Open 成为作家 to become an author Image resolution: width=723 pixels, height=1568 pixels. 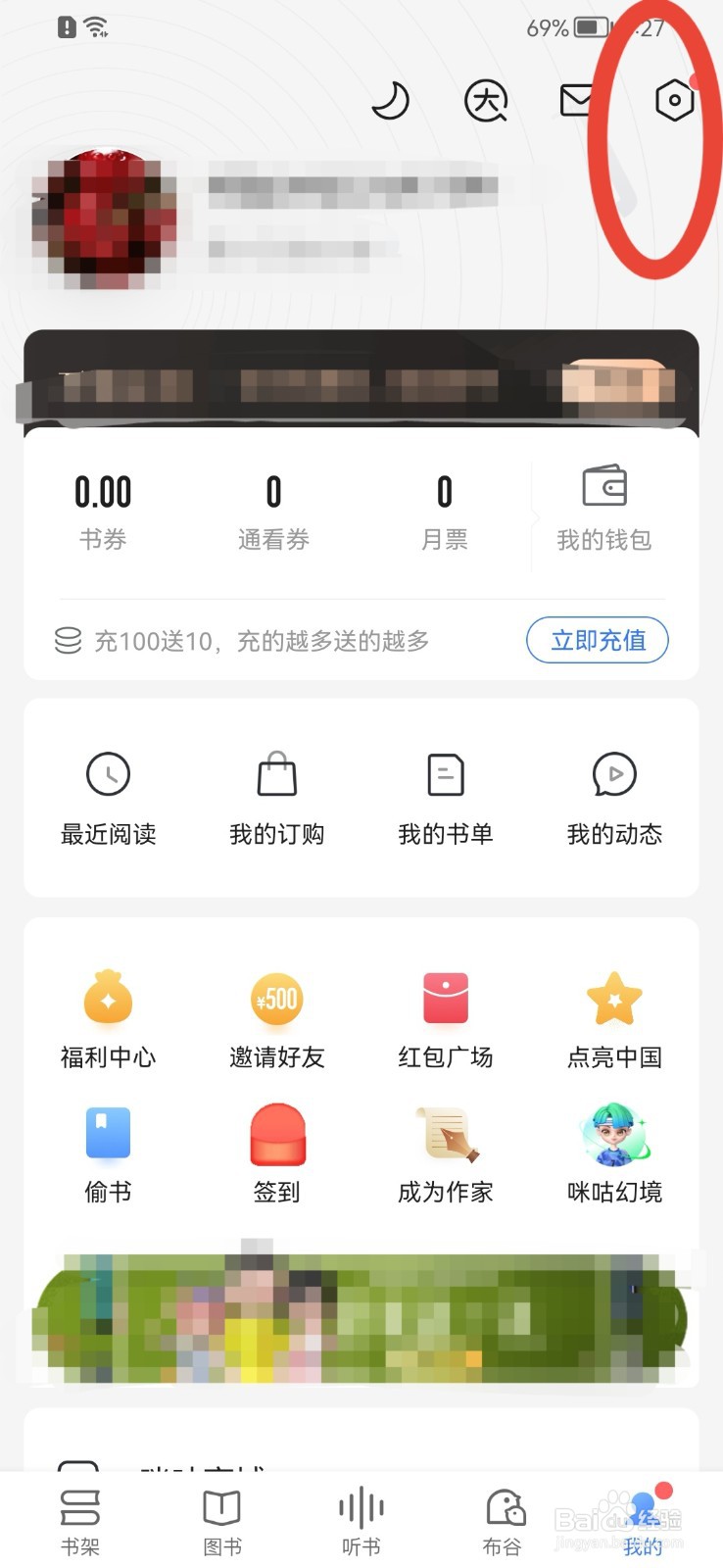point(445,1153)
